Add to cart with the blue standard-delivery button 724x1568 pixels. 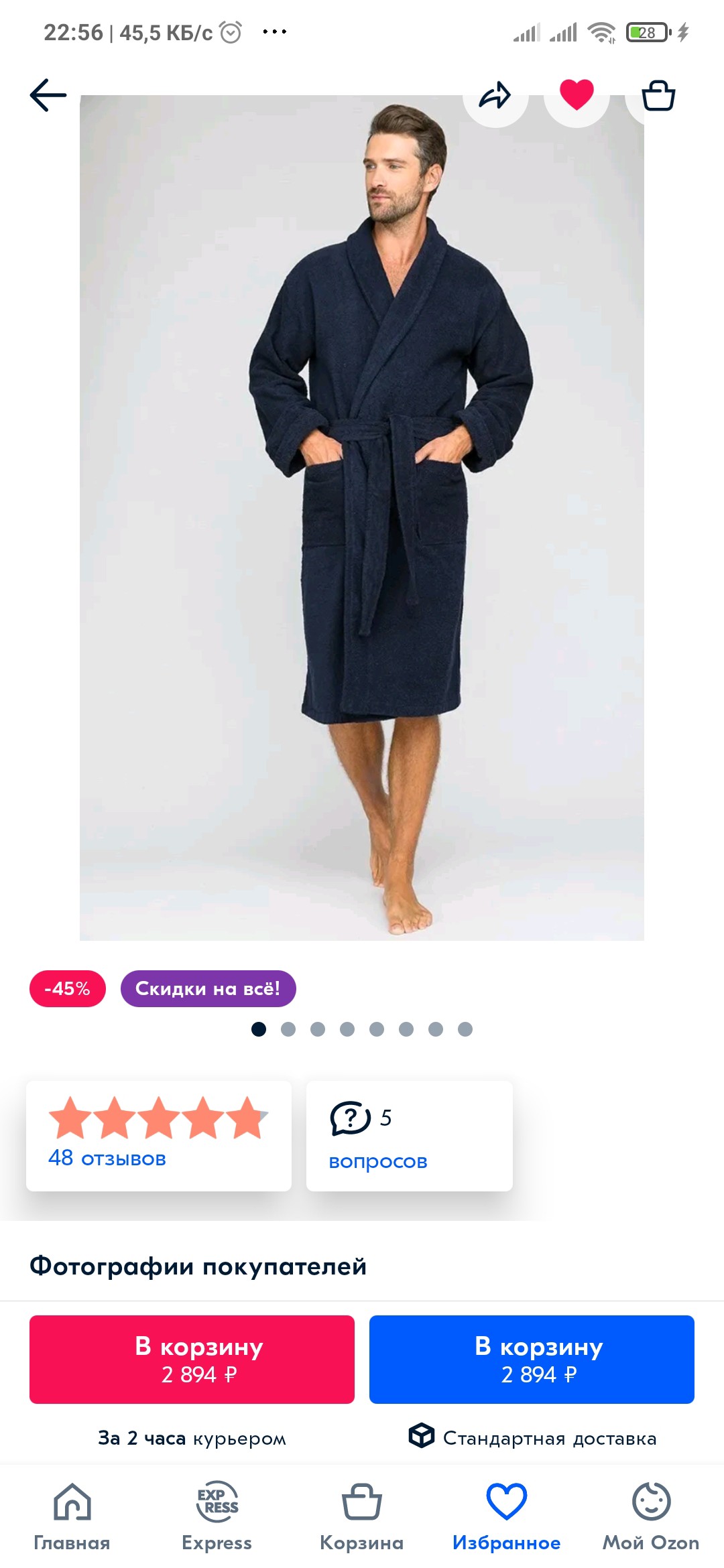click(x=532, y=1360)
